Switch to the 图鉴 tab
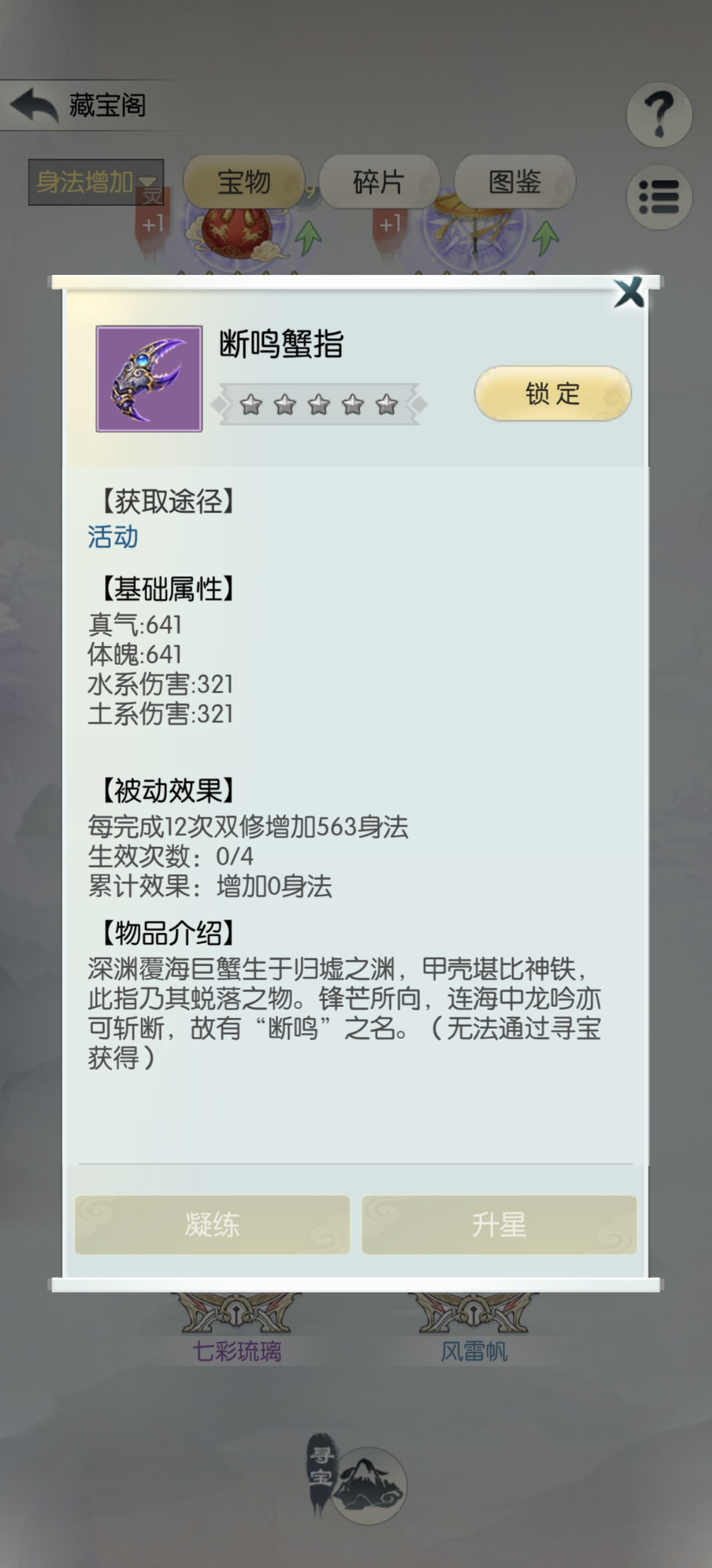This screenshot has height=1568, width=712. 515,181
